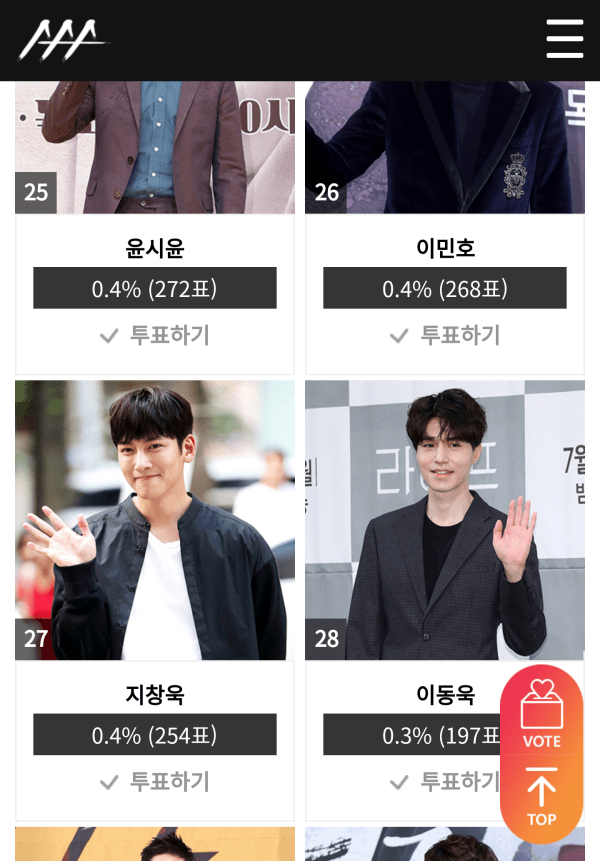
Task: Vote for 지창욱 with 투표하기
Action: click(155, 781)
